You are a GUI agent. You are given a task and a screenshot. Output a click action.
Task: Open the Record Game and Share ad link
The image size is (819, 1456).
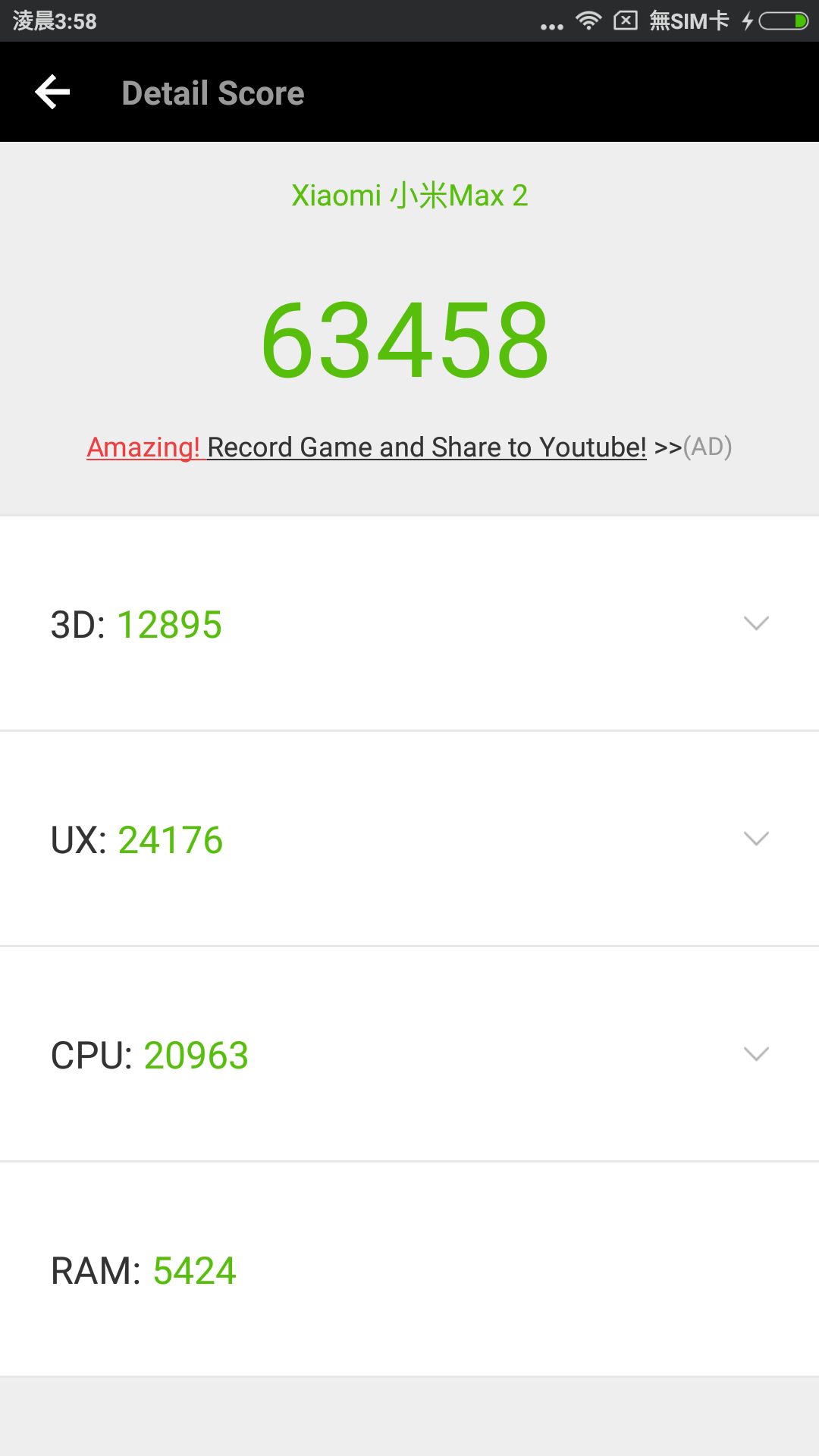[408, 447]
